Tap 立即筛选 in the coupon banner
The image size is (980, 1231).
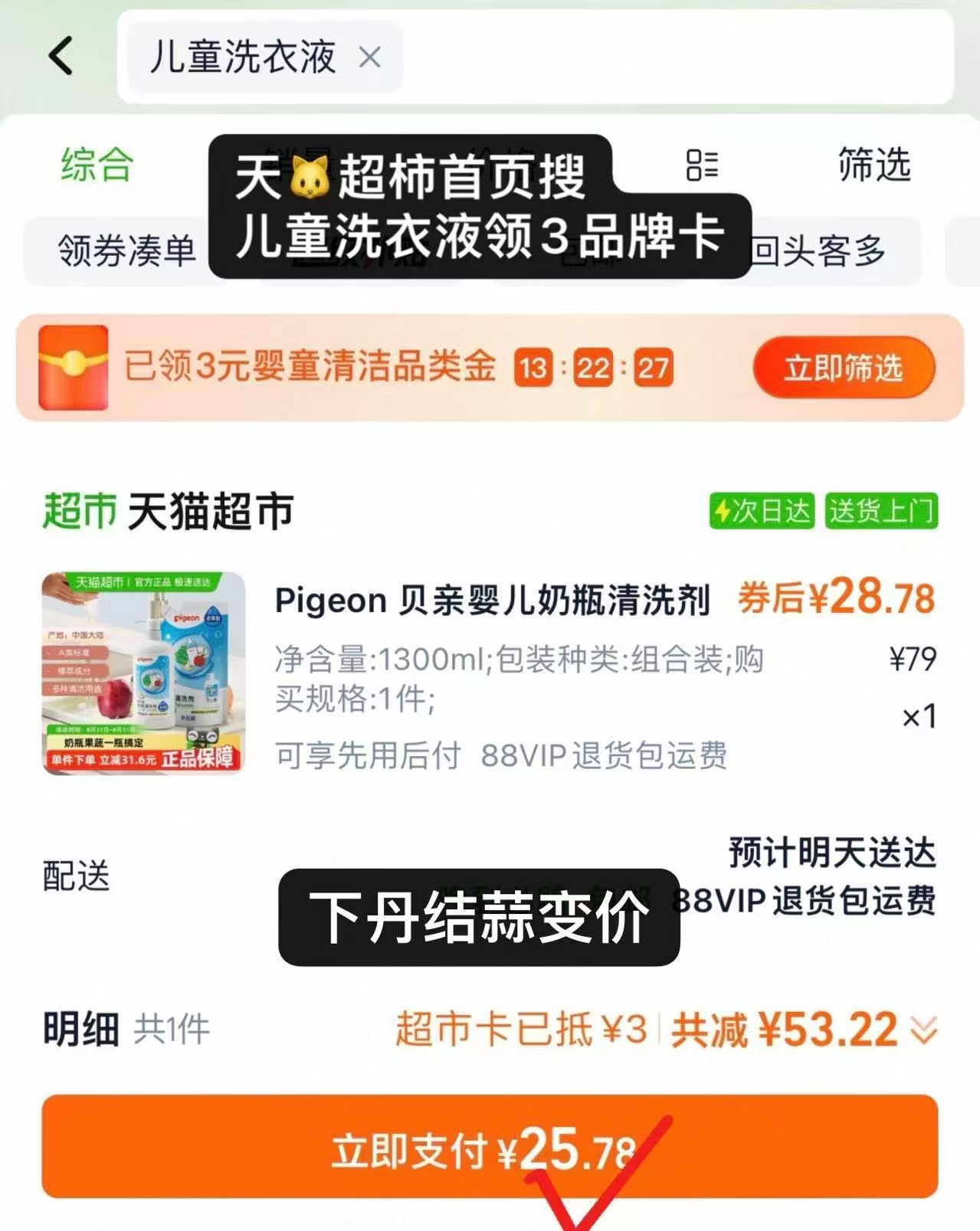tap(843, 369)
